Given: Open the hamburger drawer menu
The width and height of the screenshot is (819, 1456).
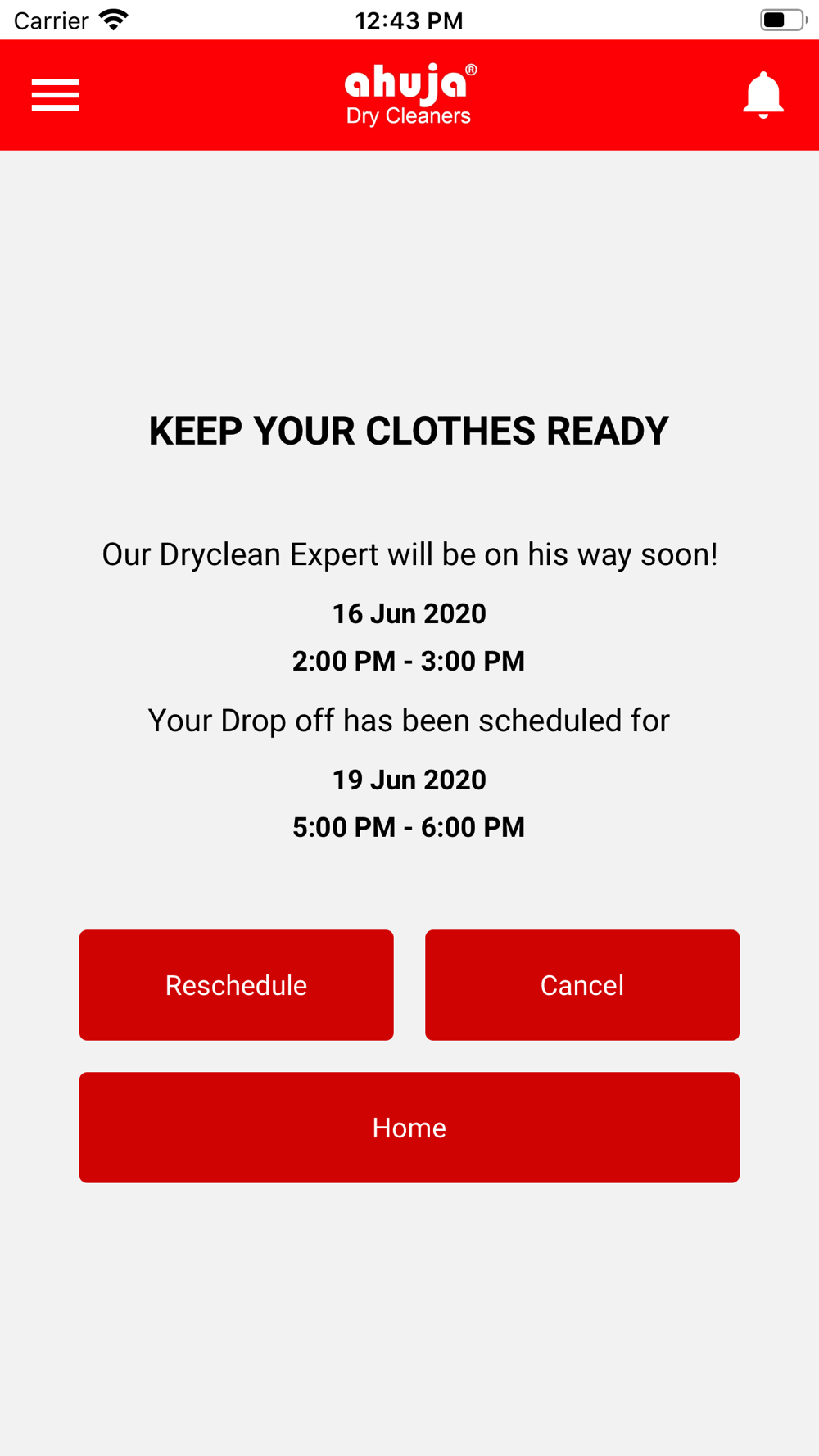Looking at the screenshot, I should point(56,95).
